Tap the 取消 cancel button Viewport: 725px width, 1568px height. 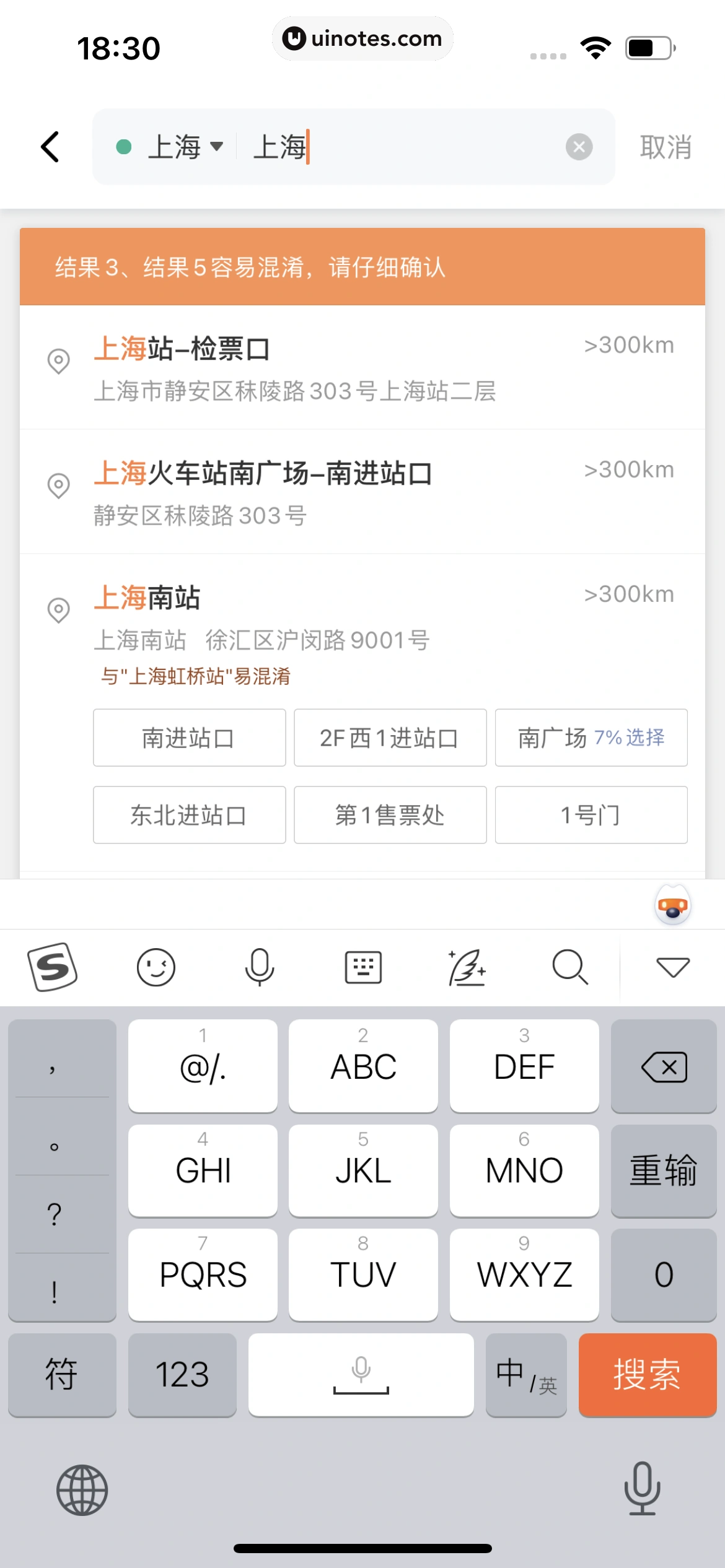pos(665,147)
